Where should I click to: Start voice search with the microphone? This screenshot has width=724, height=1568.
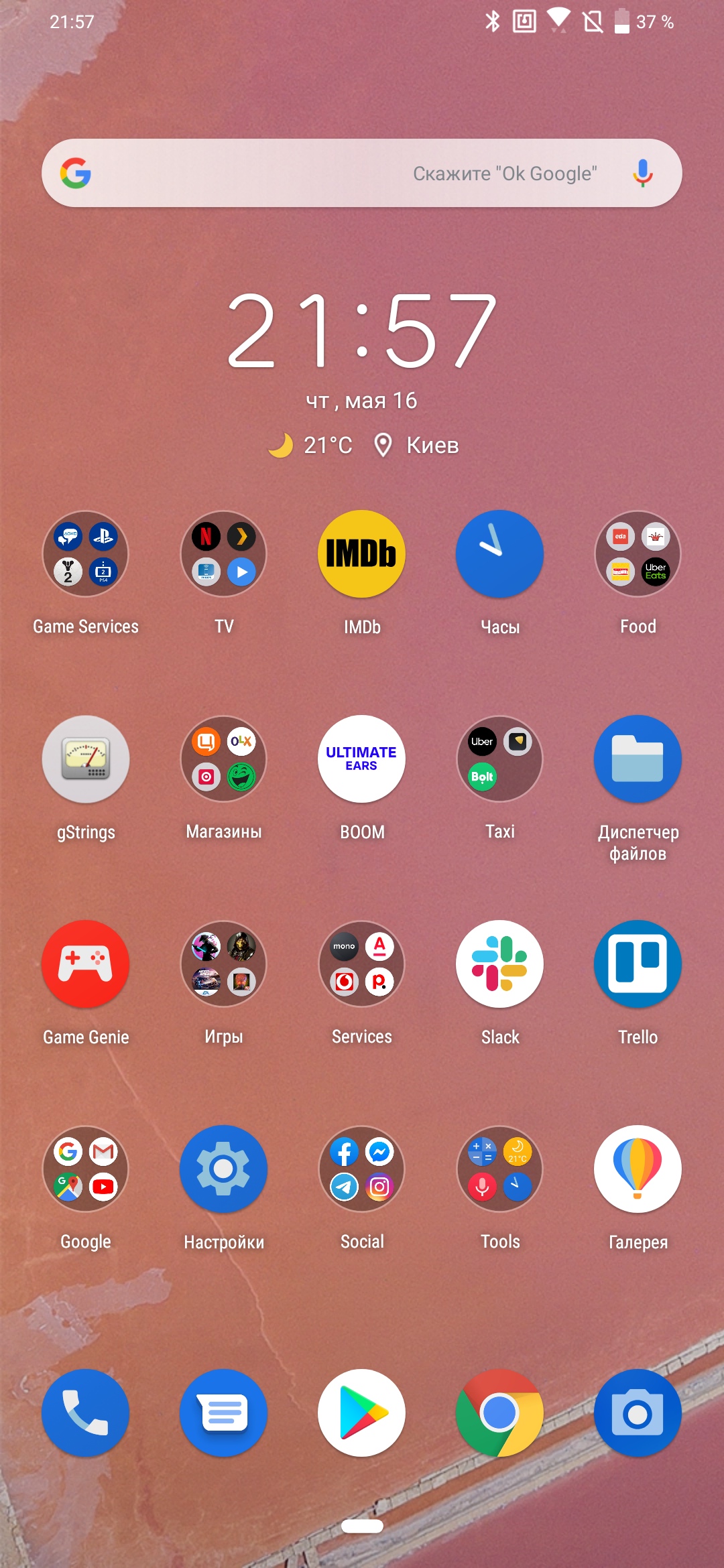pyautogui.click(x=642, y=173)
